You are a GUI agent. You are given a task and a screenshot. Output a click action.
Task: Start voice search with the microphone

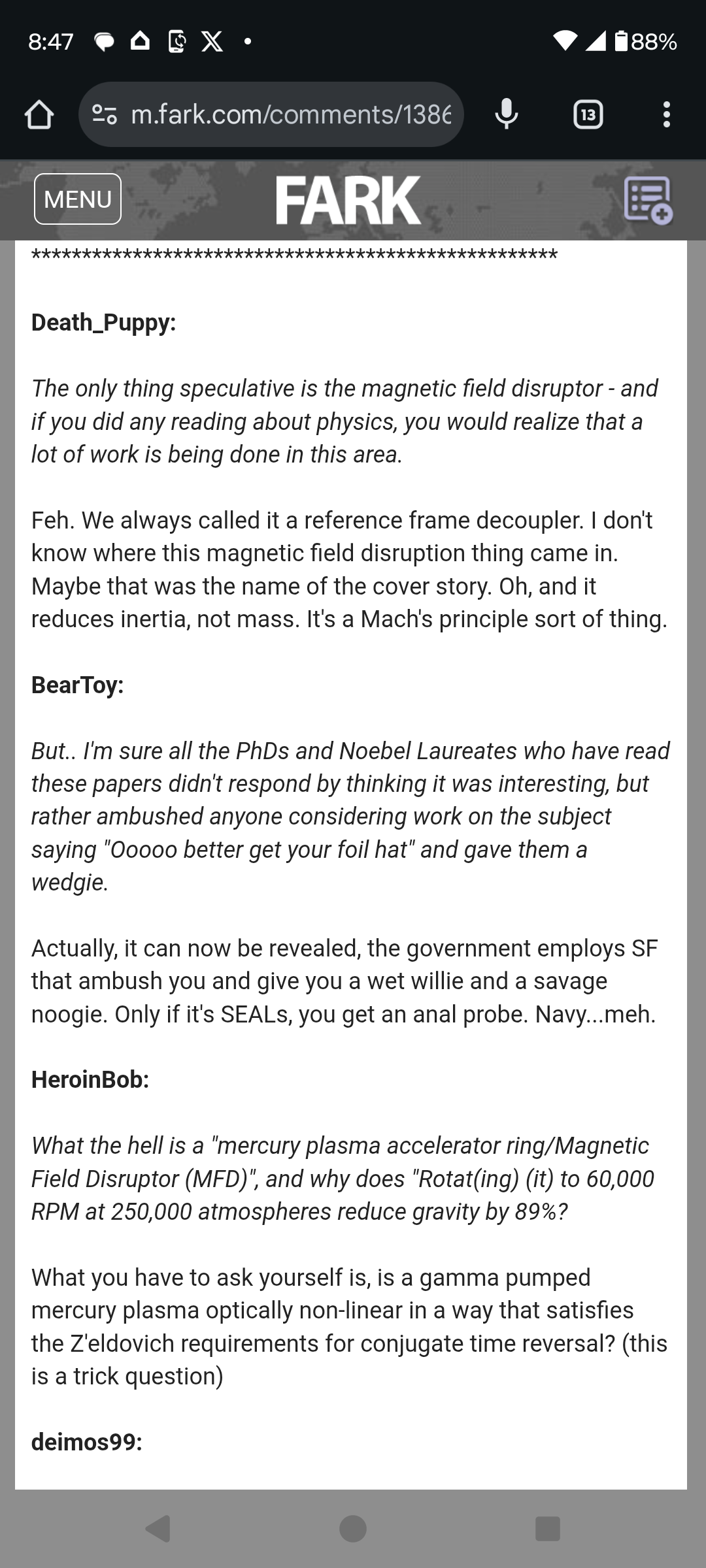pyautogui.click(x=507, y=115)
